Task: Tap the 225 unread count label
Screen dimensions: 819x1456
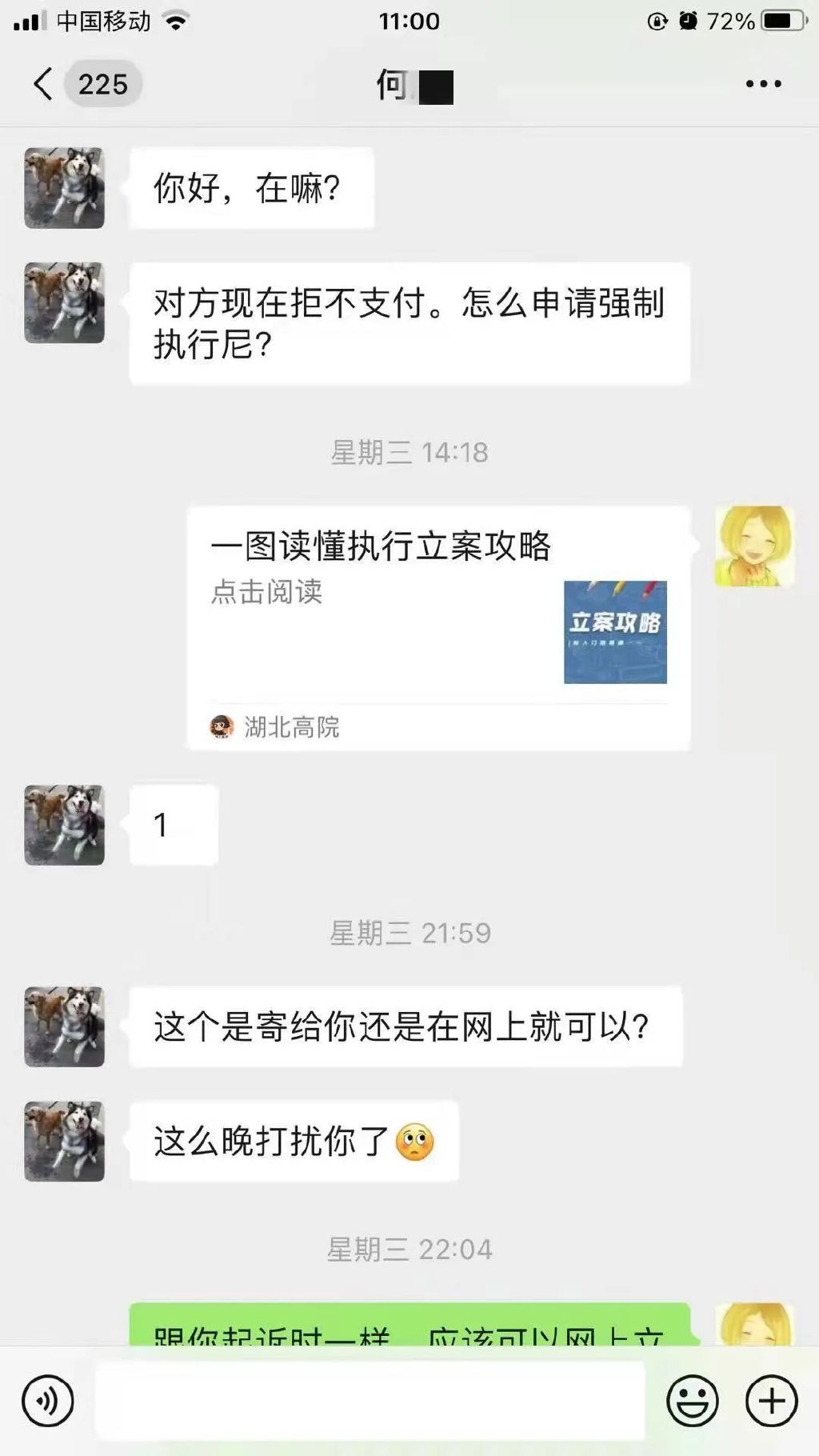Action: tap(102, 83)
